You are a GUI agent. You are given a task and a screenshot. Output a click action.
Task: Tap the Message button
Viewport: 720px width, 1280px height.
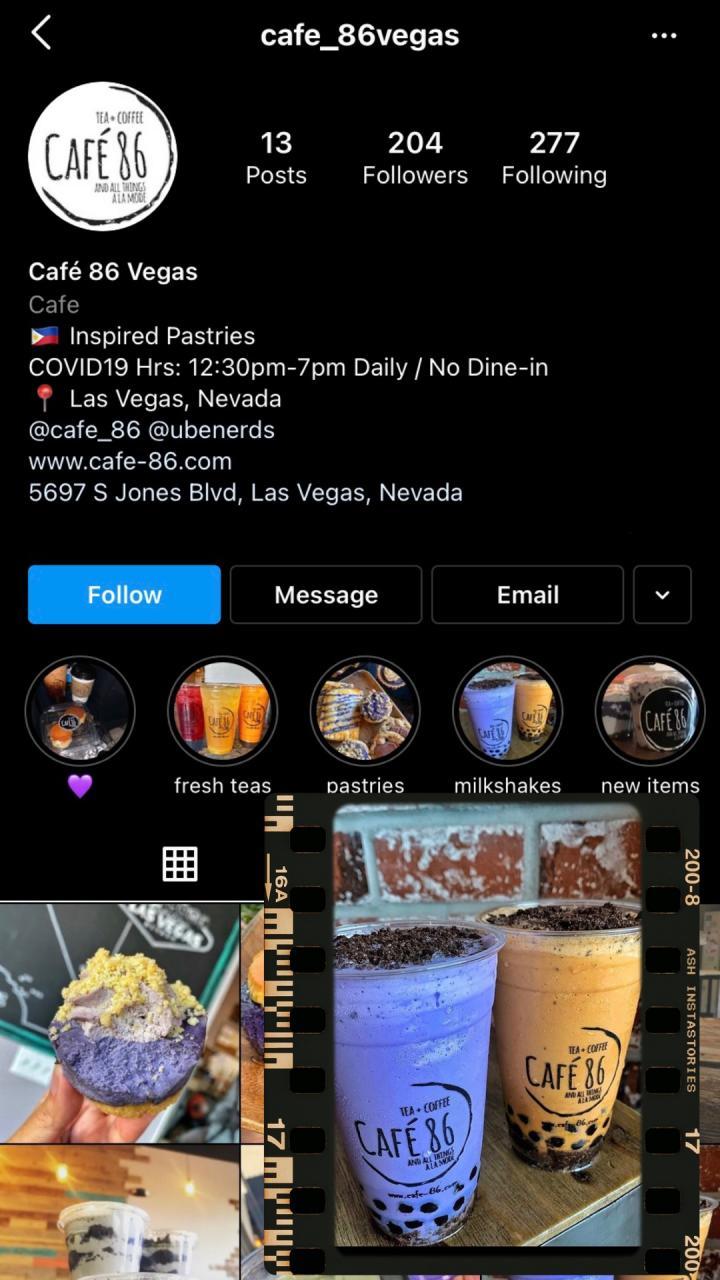(326, 595)
